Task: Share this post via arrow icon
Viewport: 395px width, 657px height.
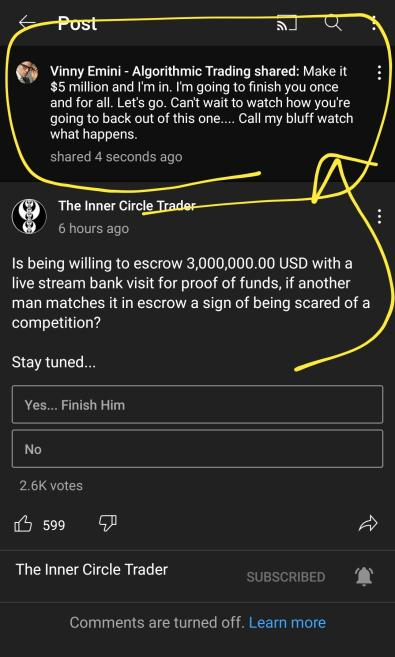Action: click(x=368, y=524)
